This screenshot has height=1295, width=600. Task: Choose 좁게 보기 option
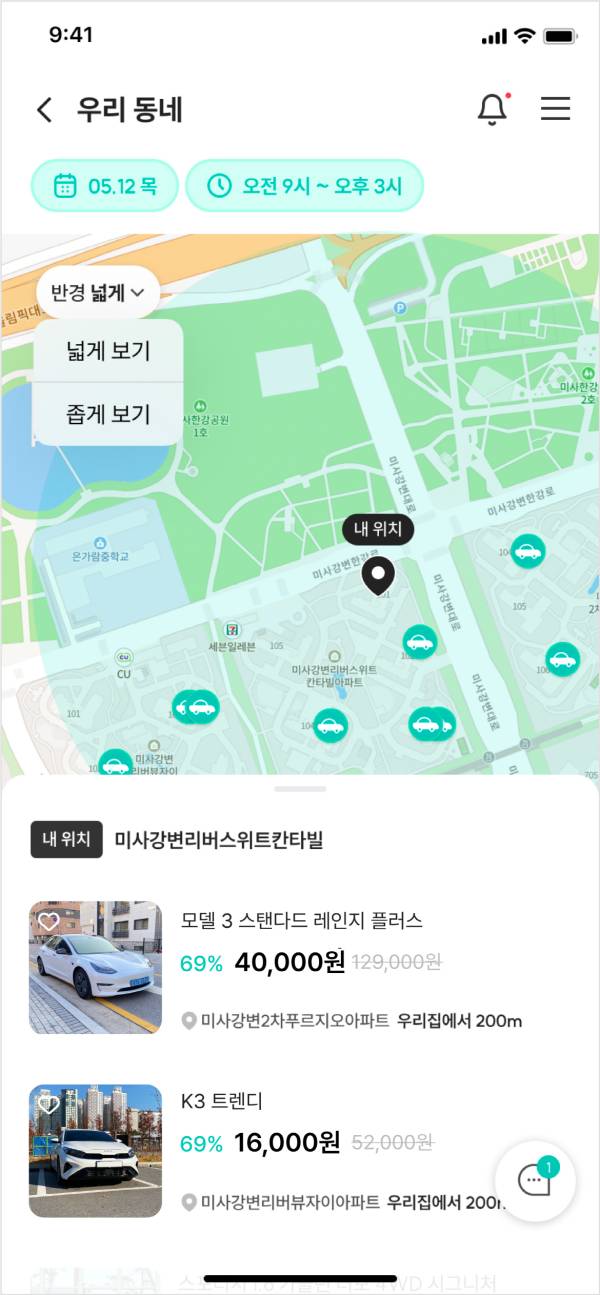pos(108,413)
